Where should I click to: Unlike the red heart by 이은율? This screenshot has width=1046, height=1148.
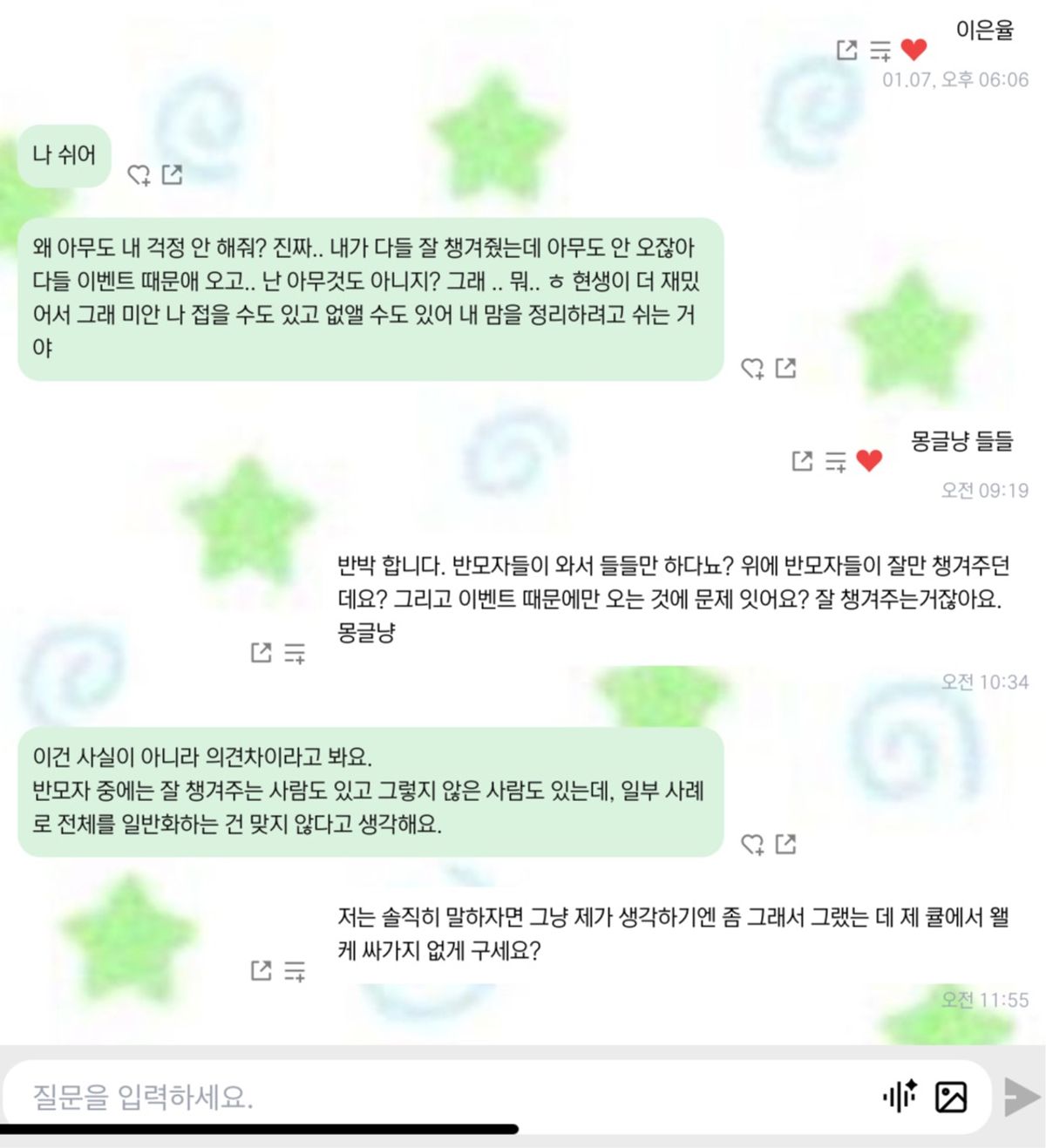click(914, 50)
